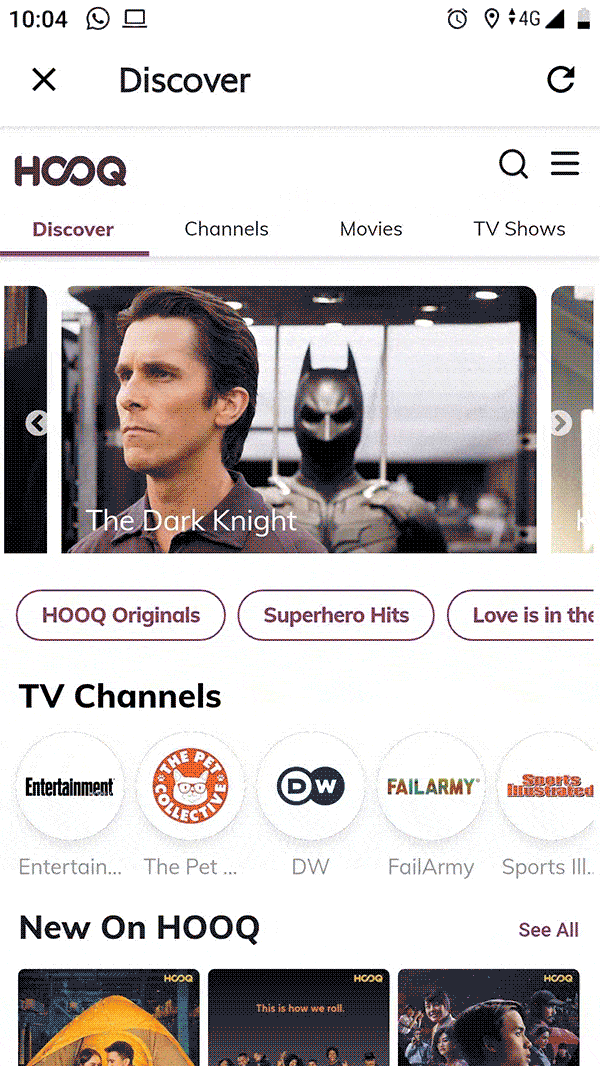The width and height of the screenshot is (600, 1066).
Task: Open the Sports Illustrated channel
Action: [549, 787]
